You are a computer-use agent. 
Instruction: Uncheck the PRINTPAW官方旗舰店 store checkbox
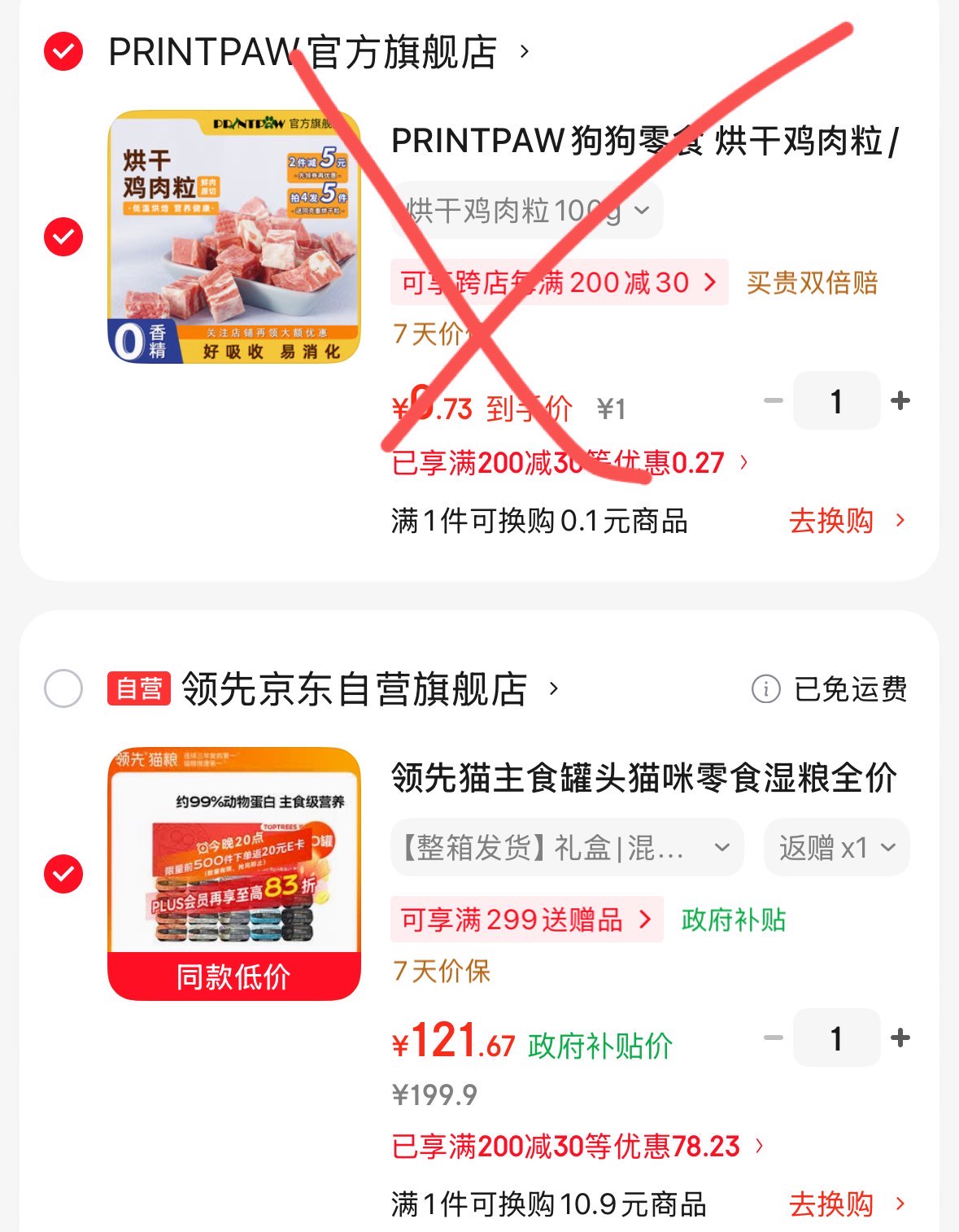click(63, 52)
